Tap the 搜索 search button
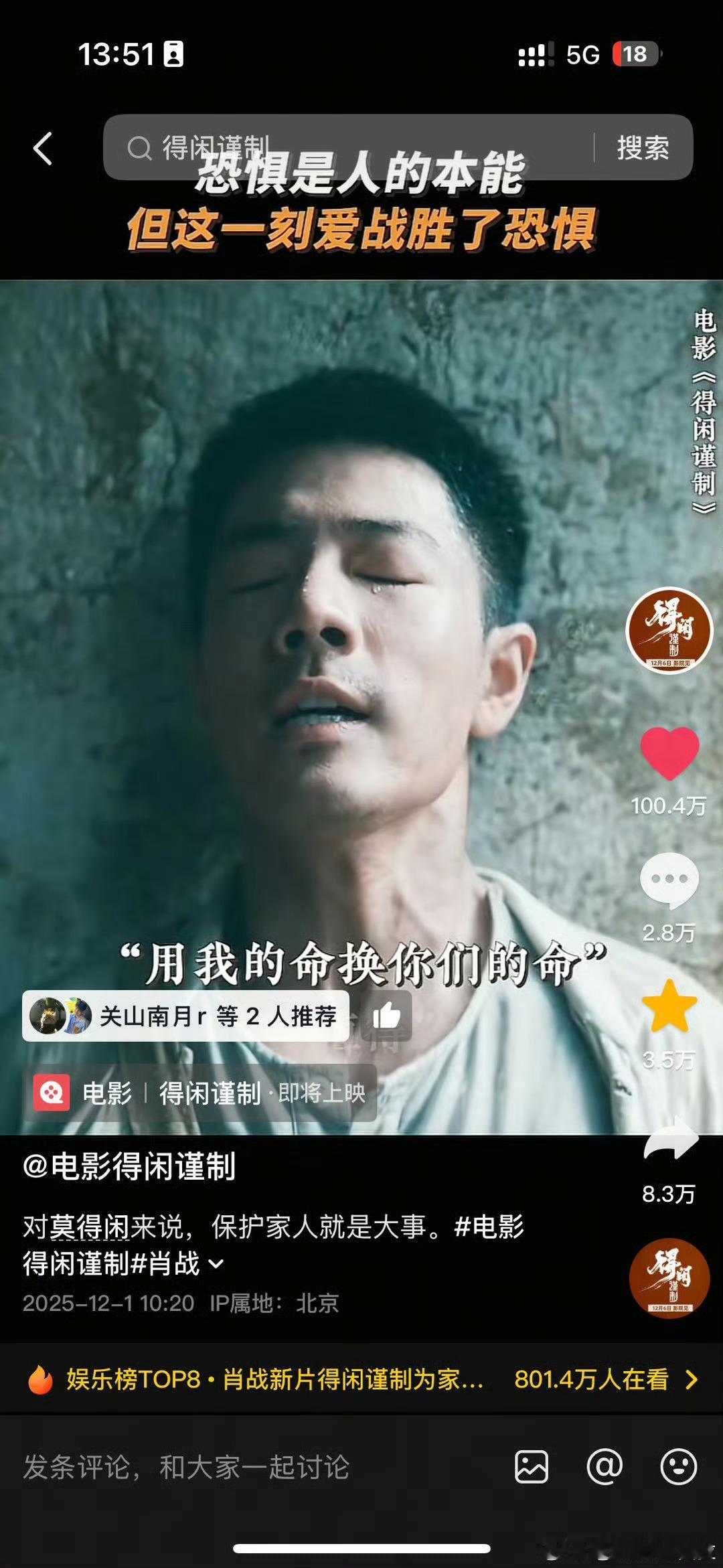 [644, 149]
